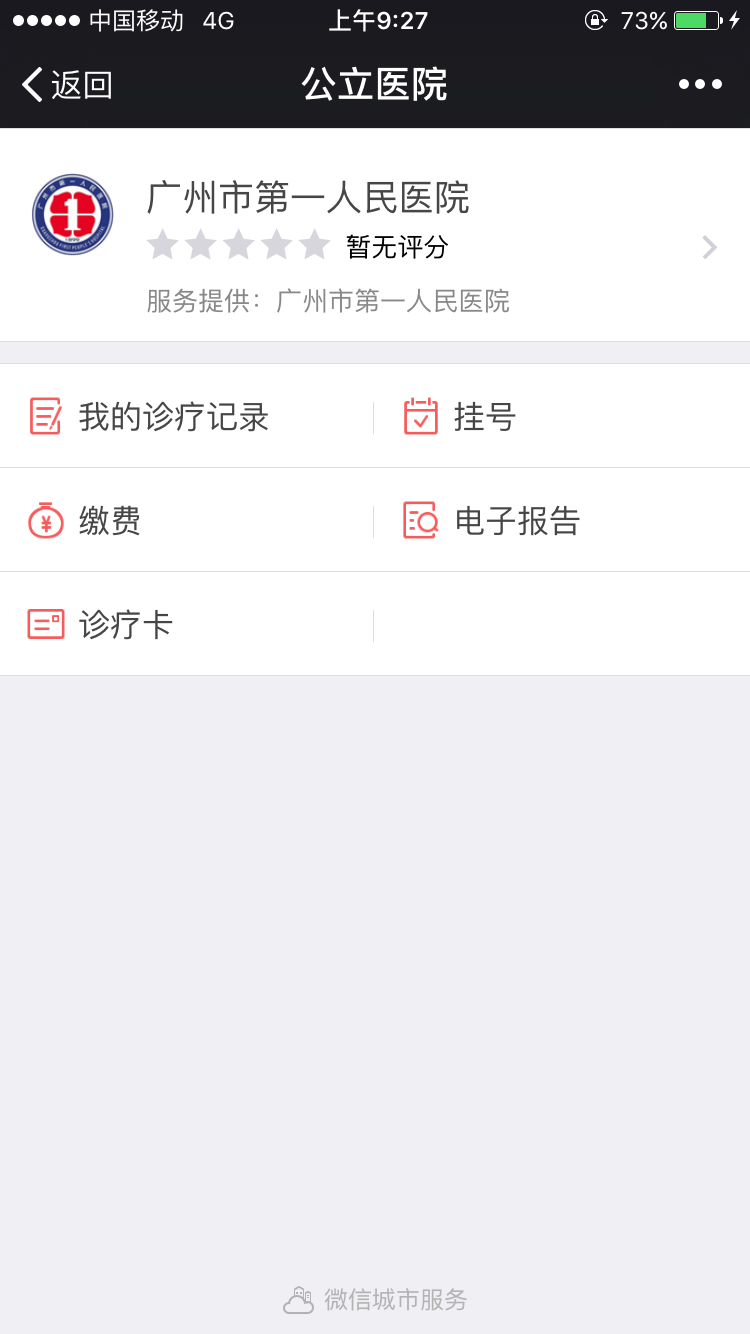The image size is (750, 1334).
Task: Select the third rating star
Action: click(x=240, y=244)
